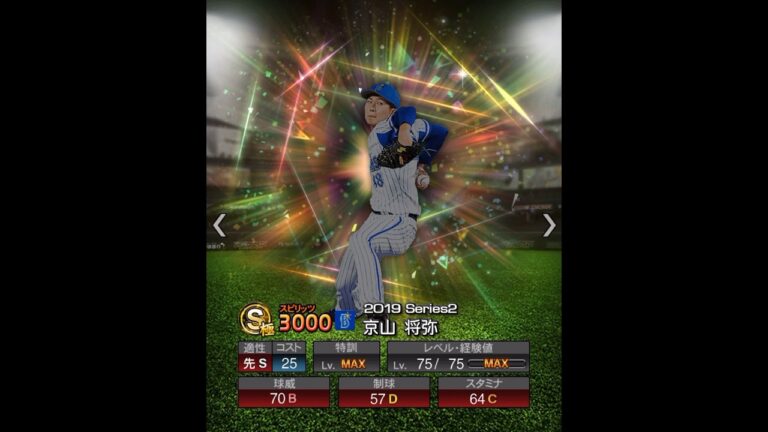Go to the next player card

click(548, 225)
